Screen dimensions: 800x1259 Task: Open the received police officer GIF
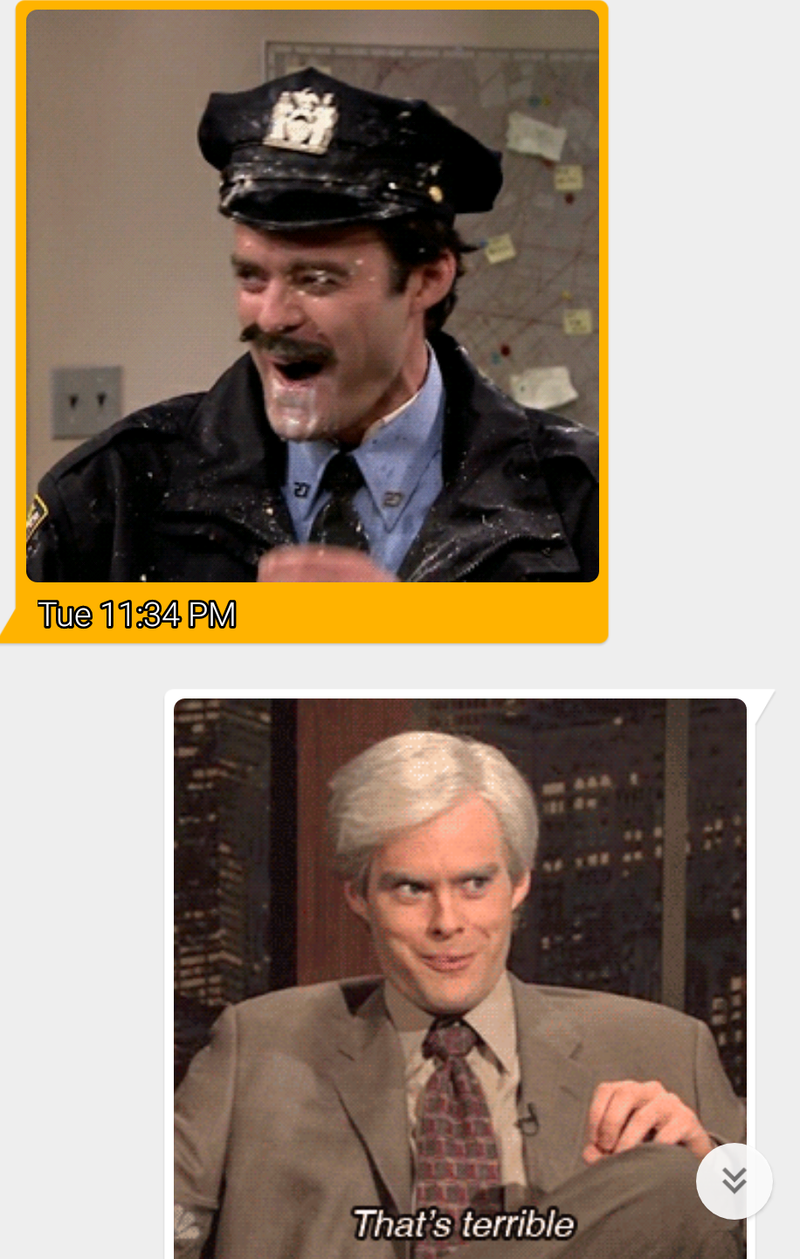312,296
